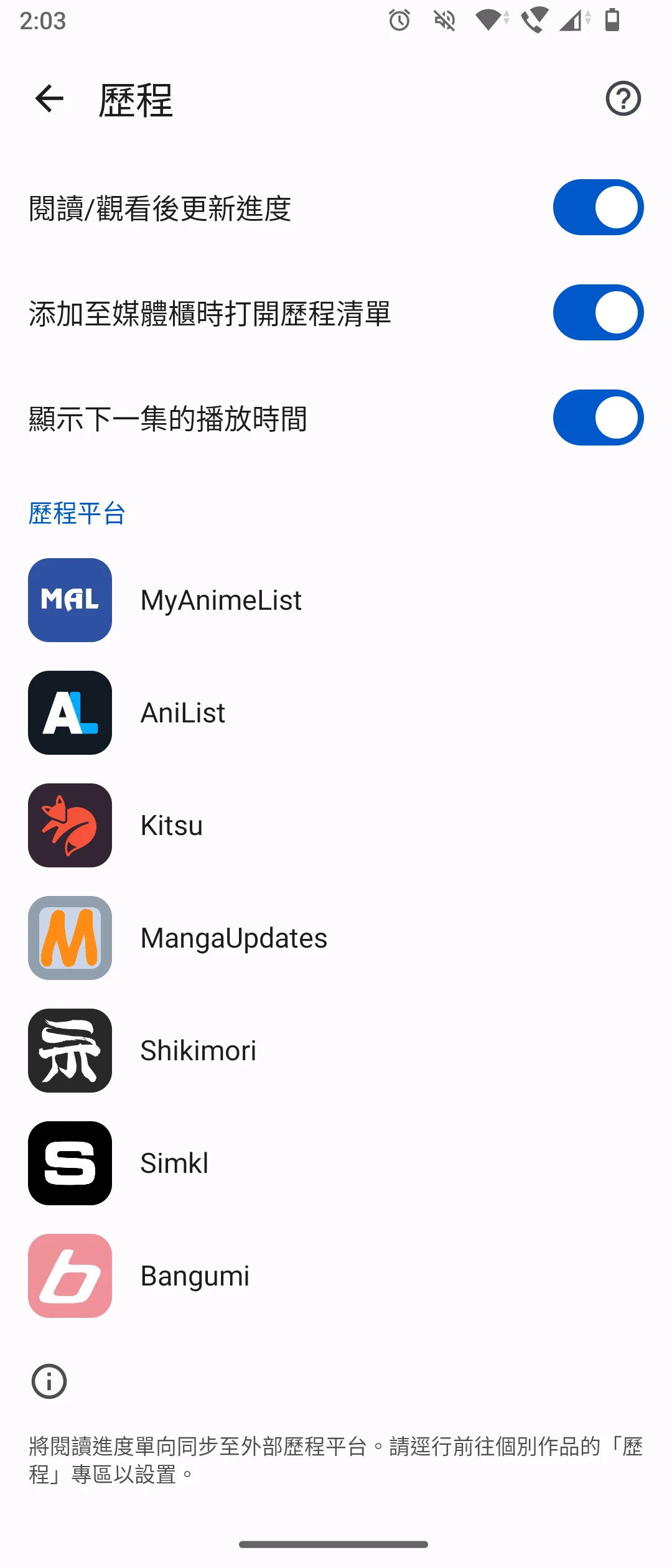Turn off 顯示下一集的播放時間
The image size is (672, 1568).
click(x=598, y=418)
